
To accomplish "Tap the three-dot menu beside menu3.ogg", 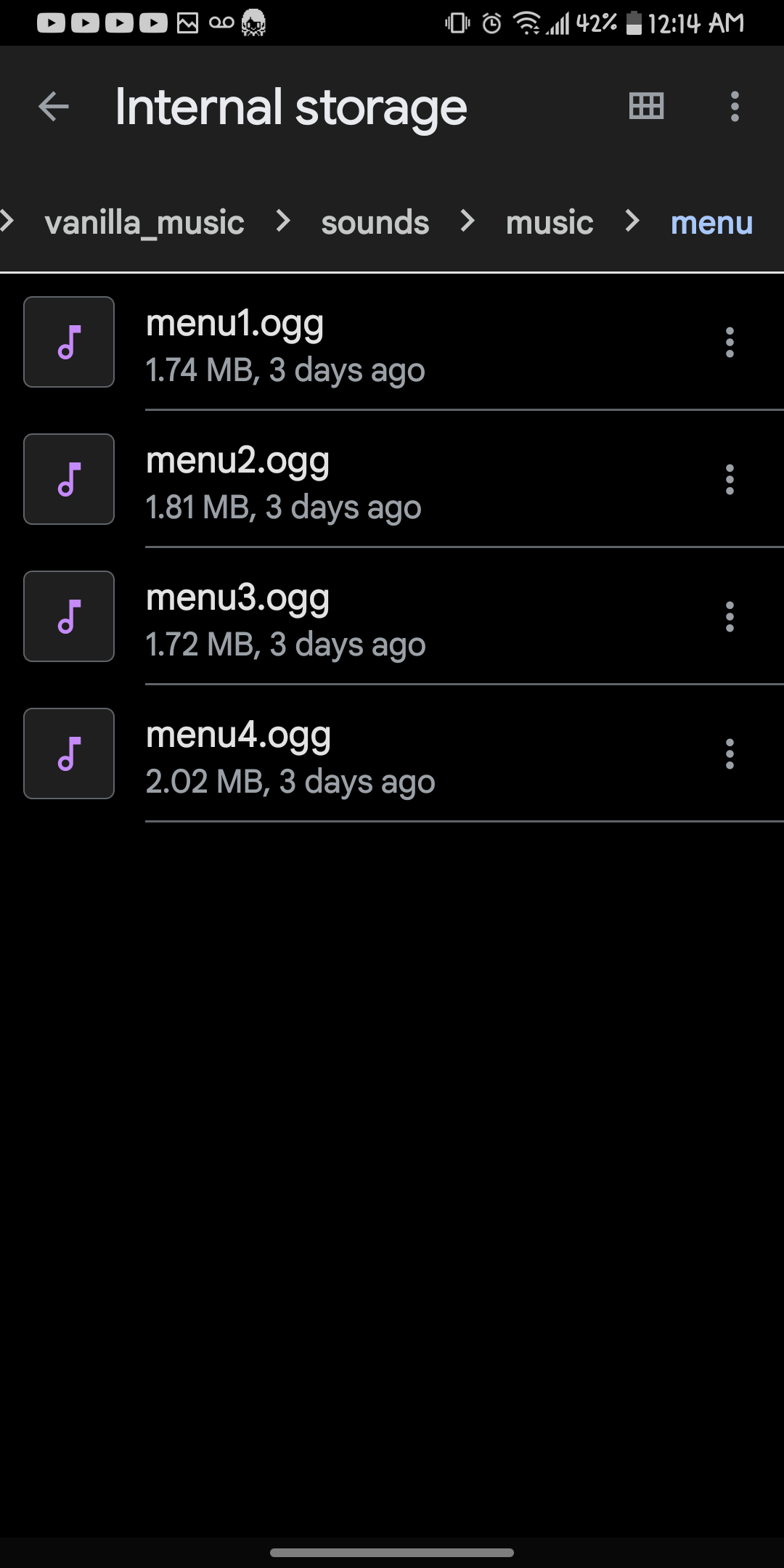I will [730, 616].
